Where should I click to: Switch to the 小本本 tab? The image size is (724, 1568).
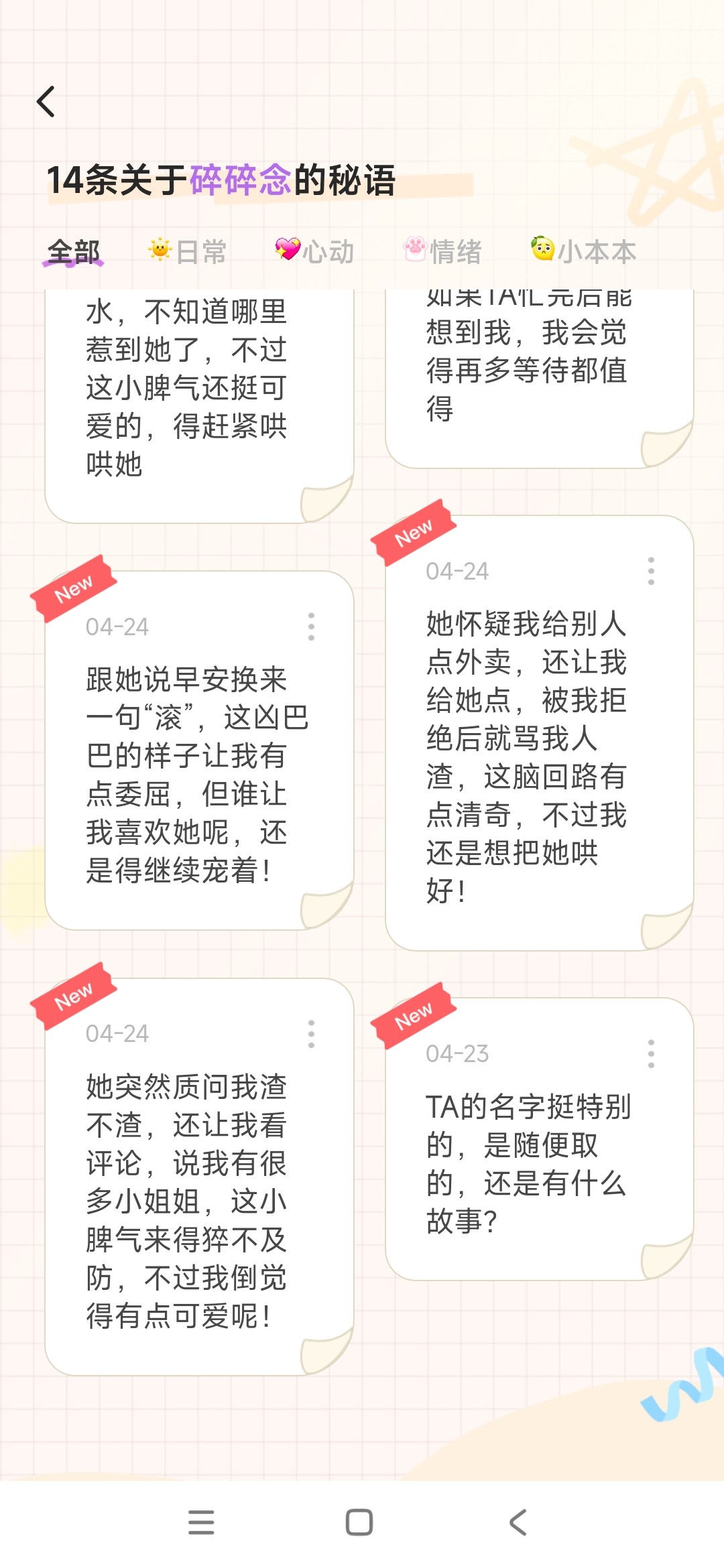[x=583, y=251]
